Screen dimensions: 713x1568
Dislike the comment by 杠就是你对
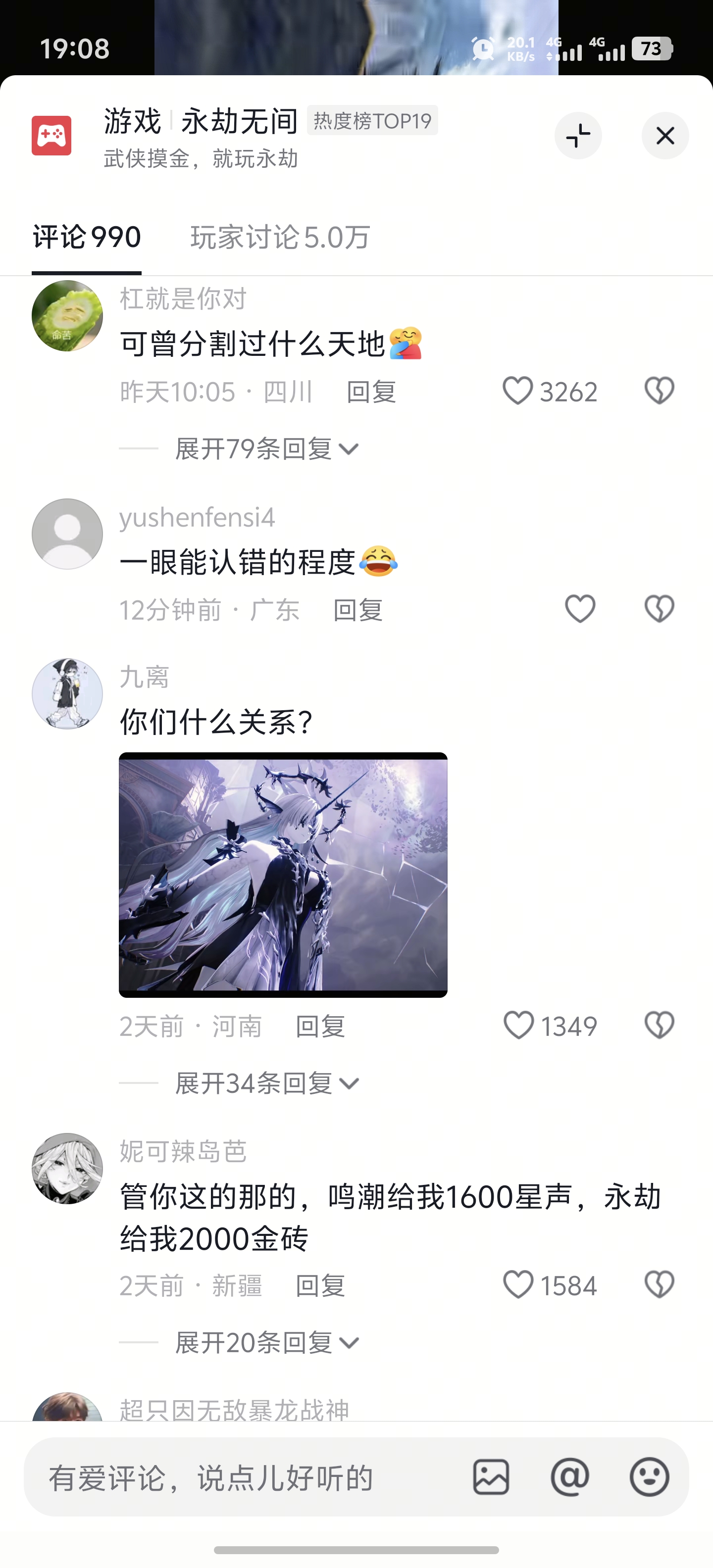(x=660, y=391)
